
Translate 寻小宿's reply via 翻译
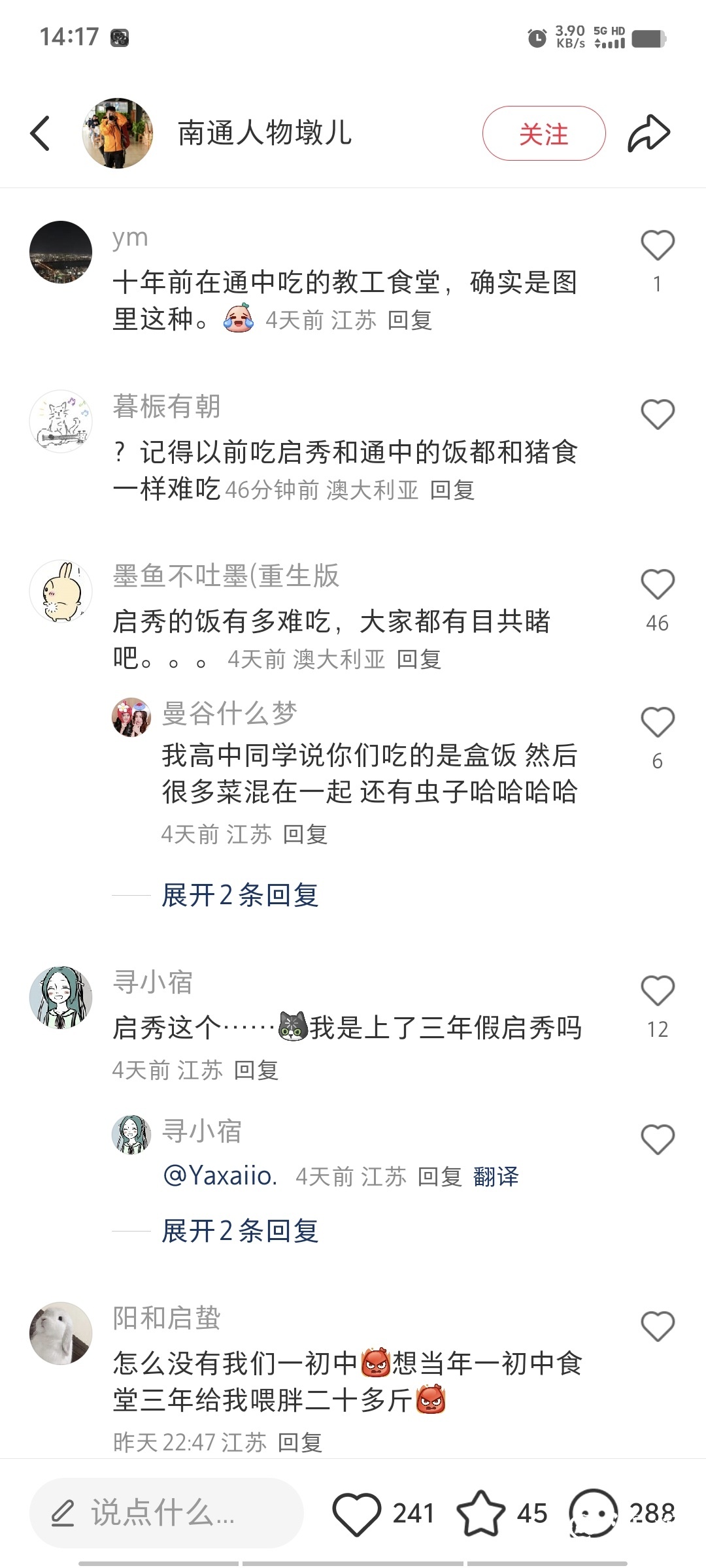[496, 1177]
